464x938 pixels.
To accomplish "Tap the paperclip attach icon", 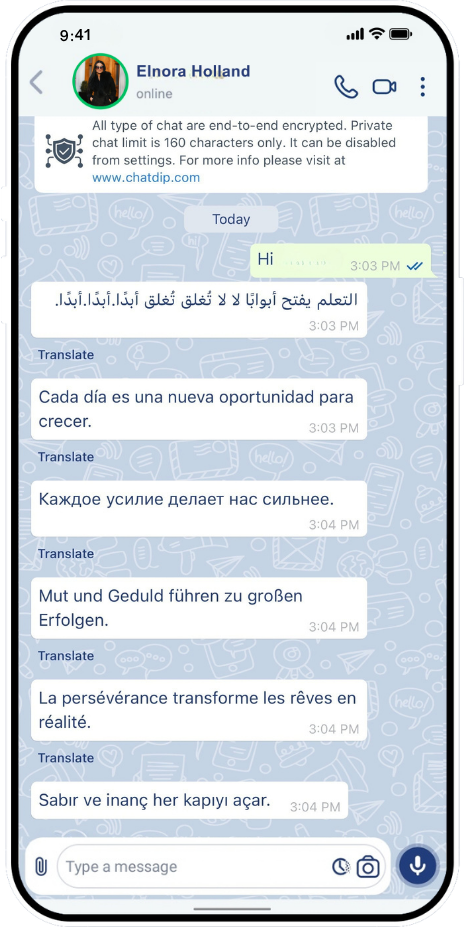I will tap(41, 866).
